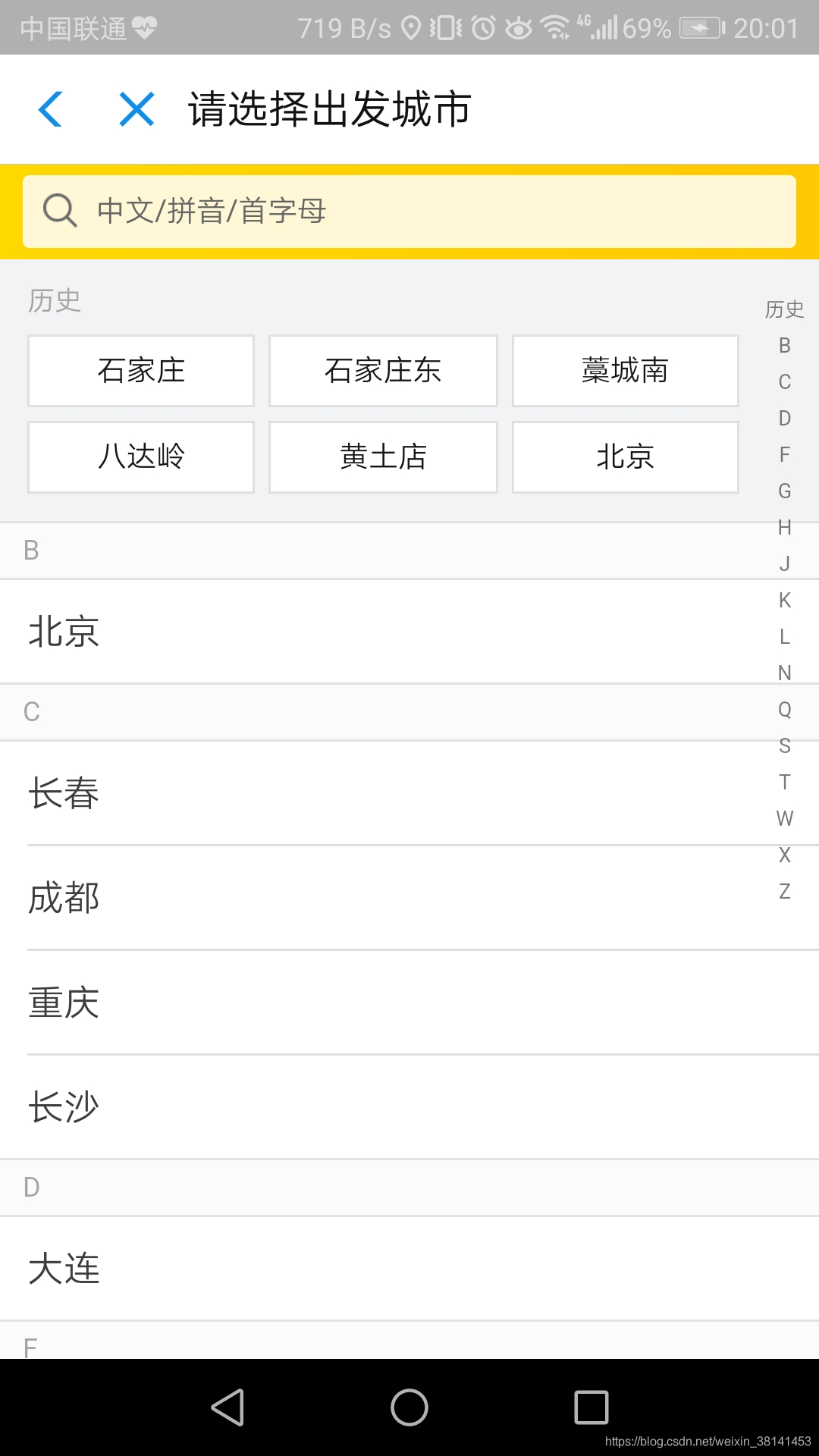Tap the city search field
Screen dimensions: 819x1456
tap(409, 212)
